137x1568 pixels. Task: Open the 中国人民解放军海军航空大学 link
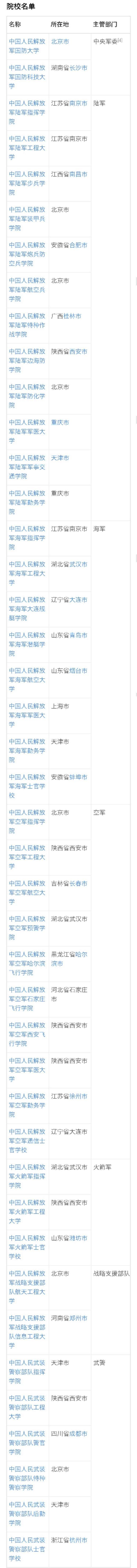27,679
